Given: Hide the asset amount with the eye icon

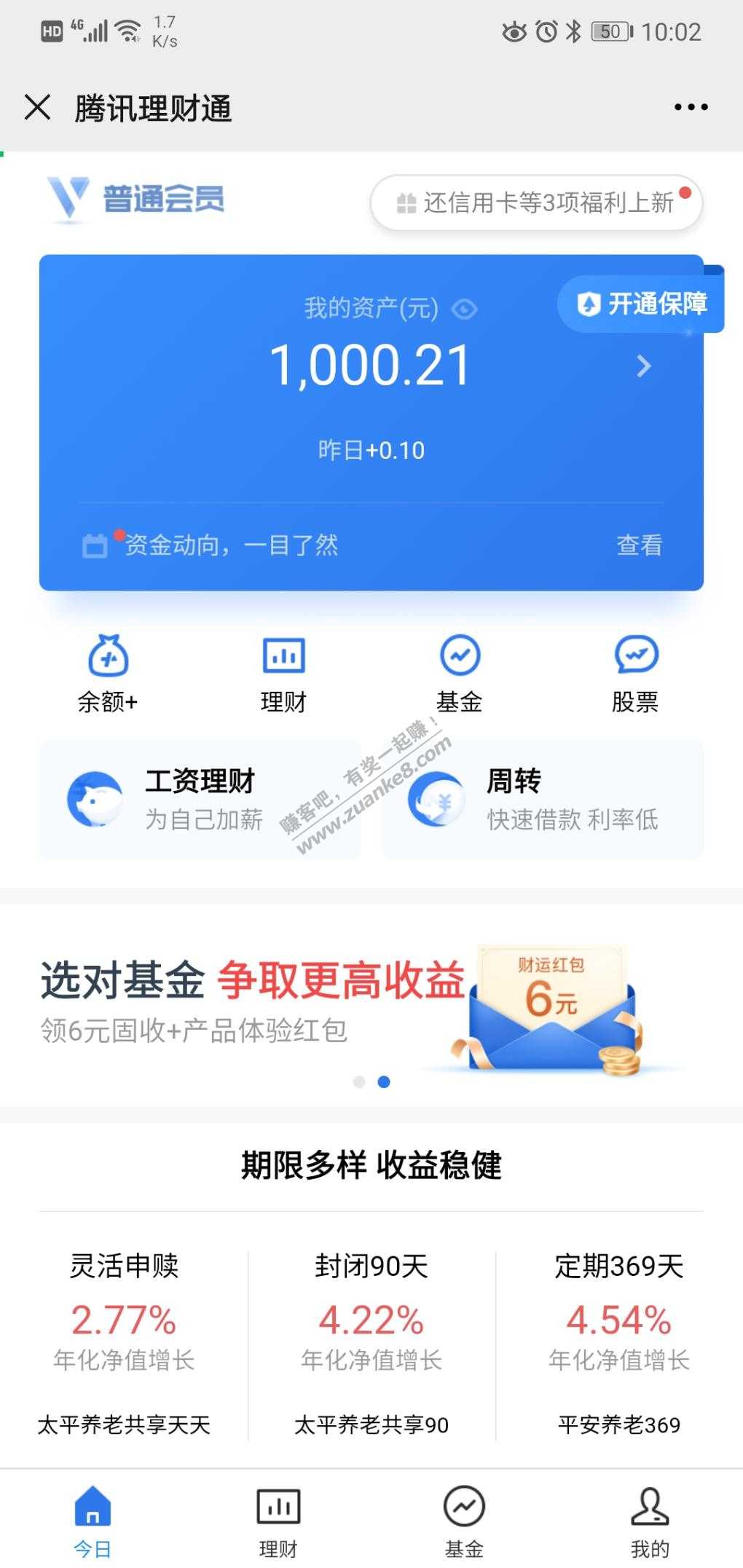Looking at the screenshot, I should tap(464, 310).
